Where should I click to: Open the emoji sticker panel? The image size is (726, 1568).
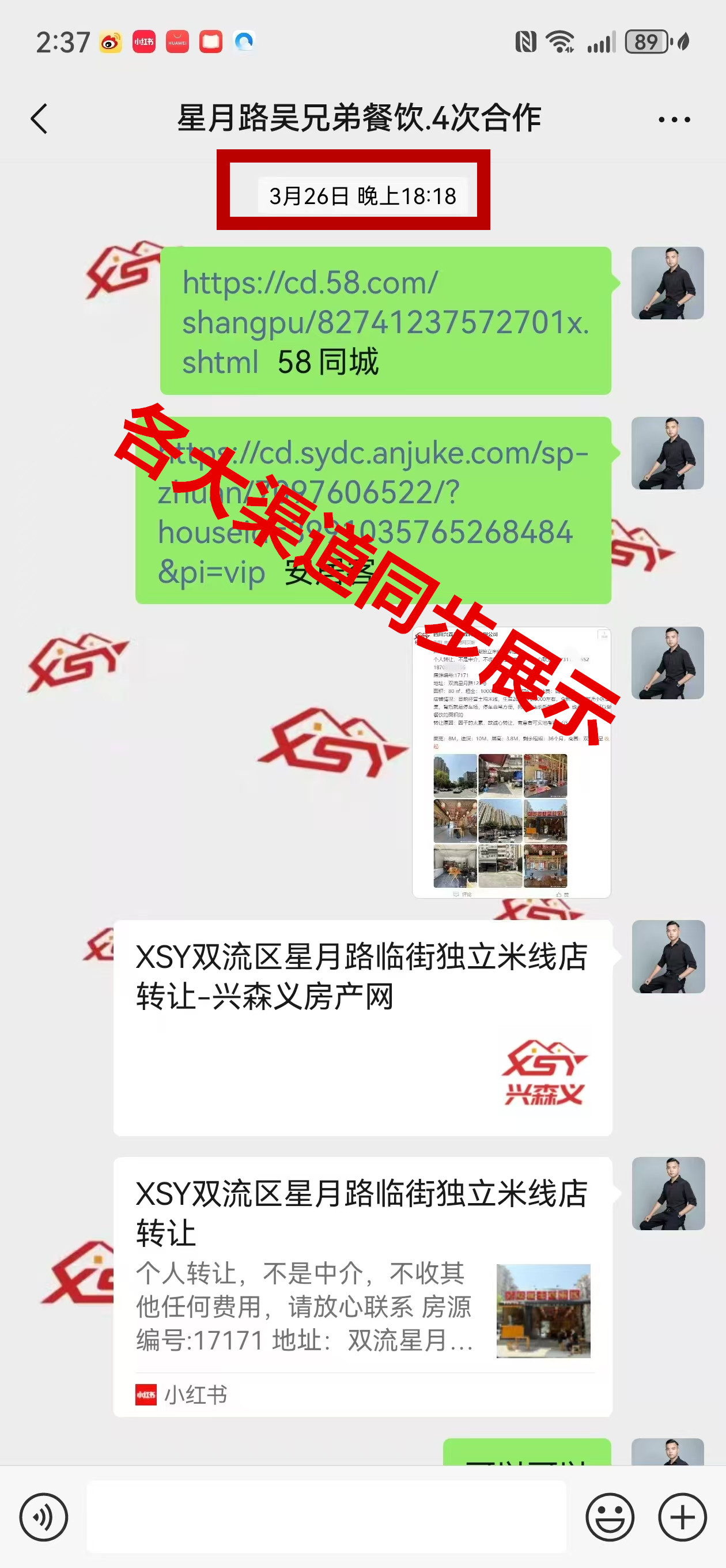click(x=610, y=1517)
